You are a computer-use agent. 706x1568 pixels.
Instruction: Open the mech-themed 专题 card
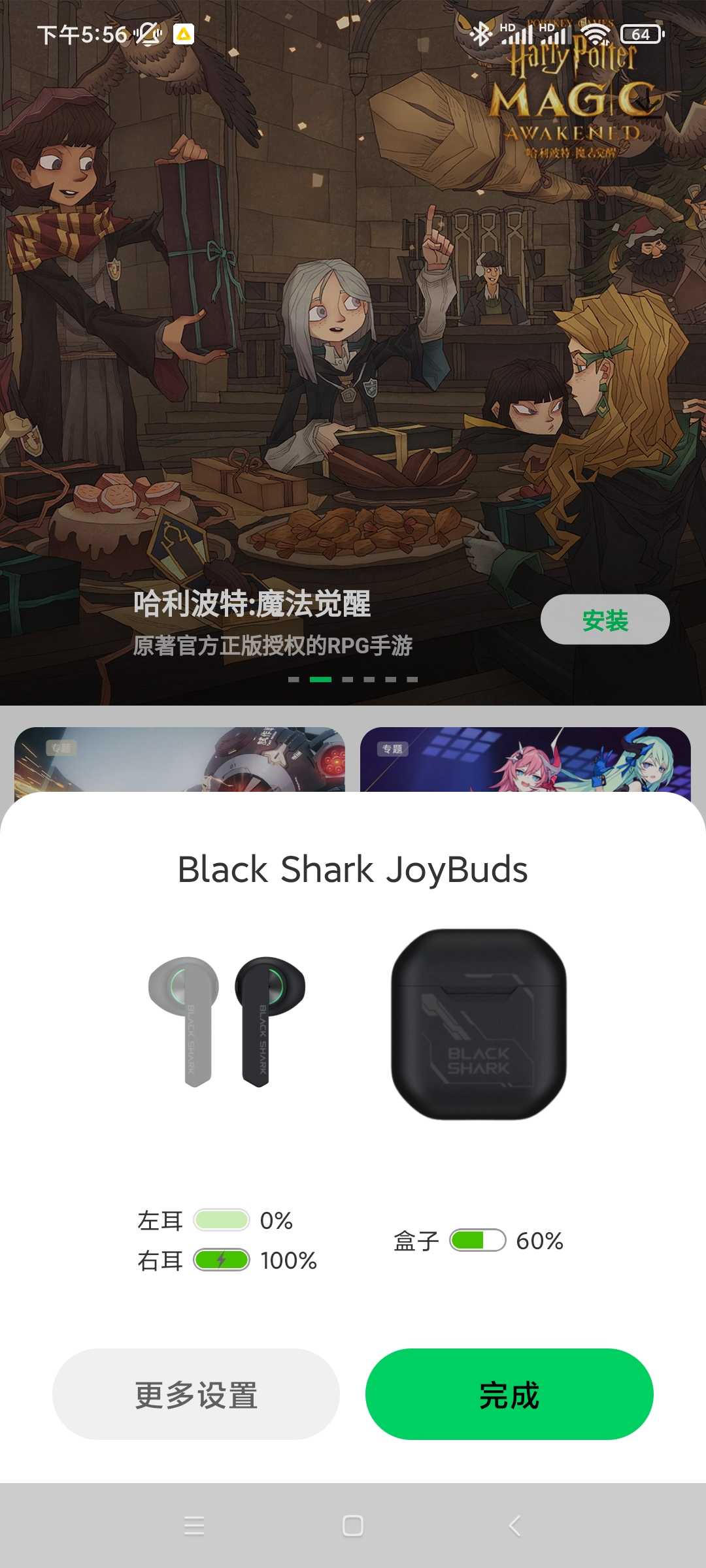[180, 760]
